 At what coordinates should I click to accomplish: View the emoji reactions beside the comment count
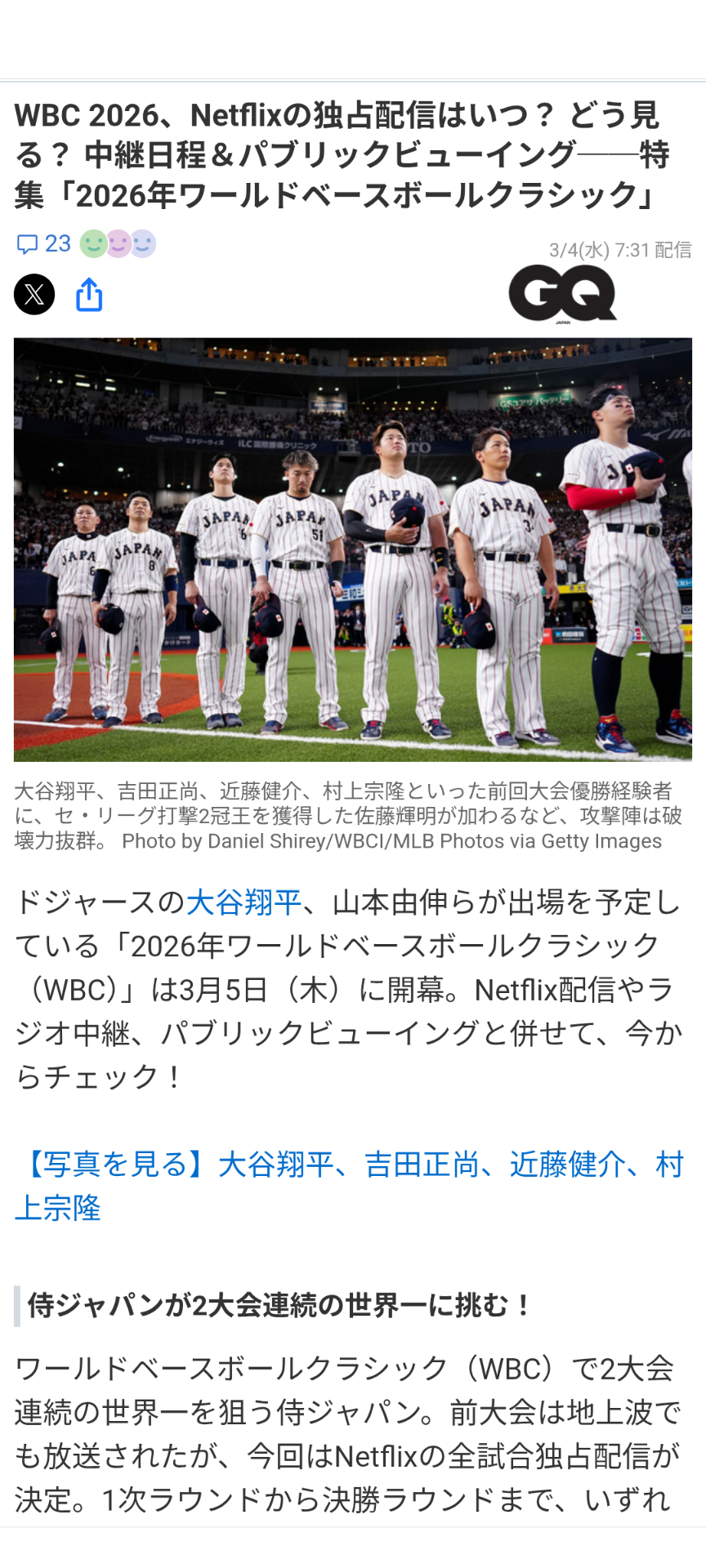click(x=118, y=243)
